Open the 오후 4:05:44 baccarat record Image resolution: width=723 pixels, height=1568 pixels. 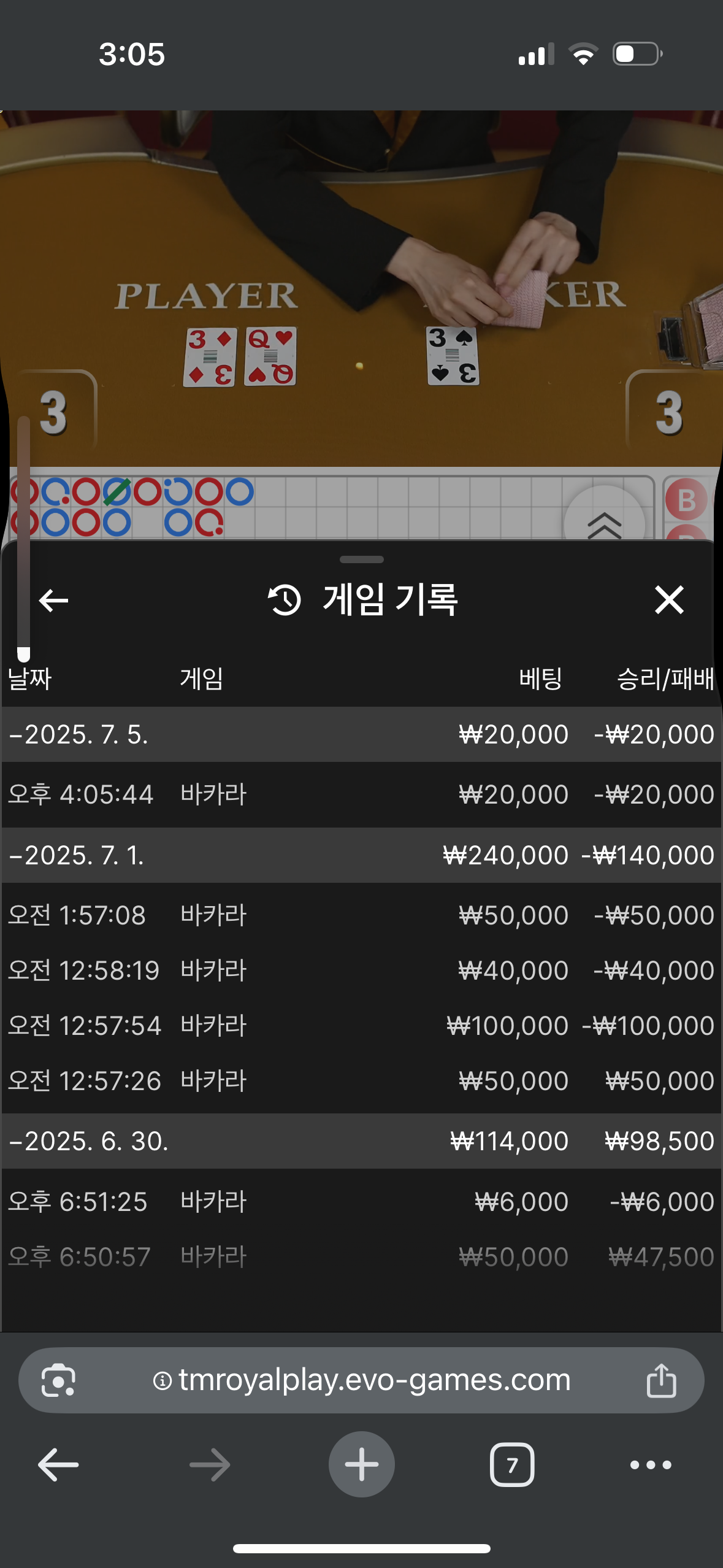point(361,794)
